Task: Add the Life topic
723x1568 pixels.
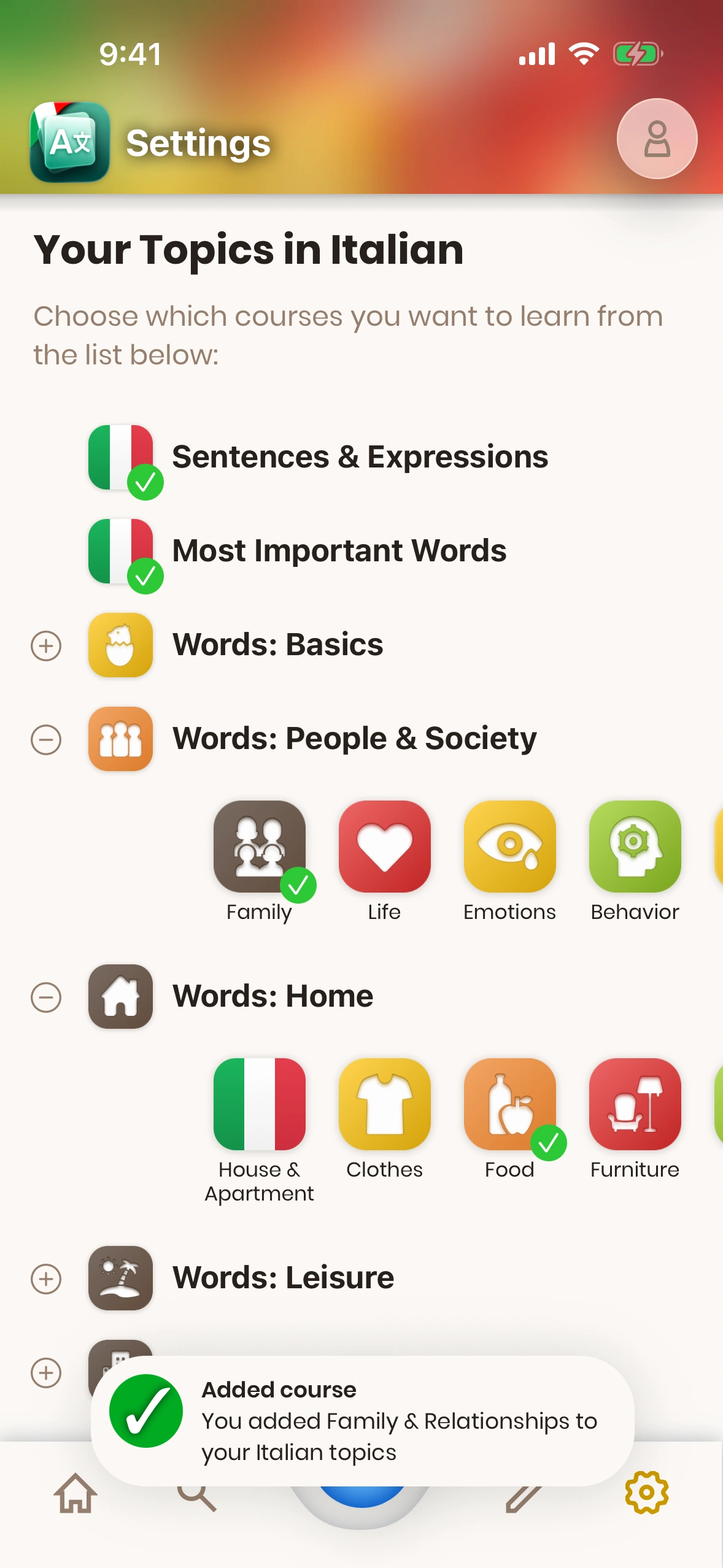Action: (x=385, y=847)
